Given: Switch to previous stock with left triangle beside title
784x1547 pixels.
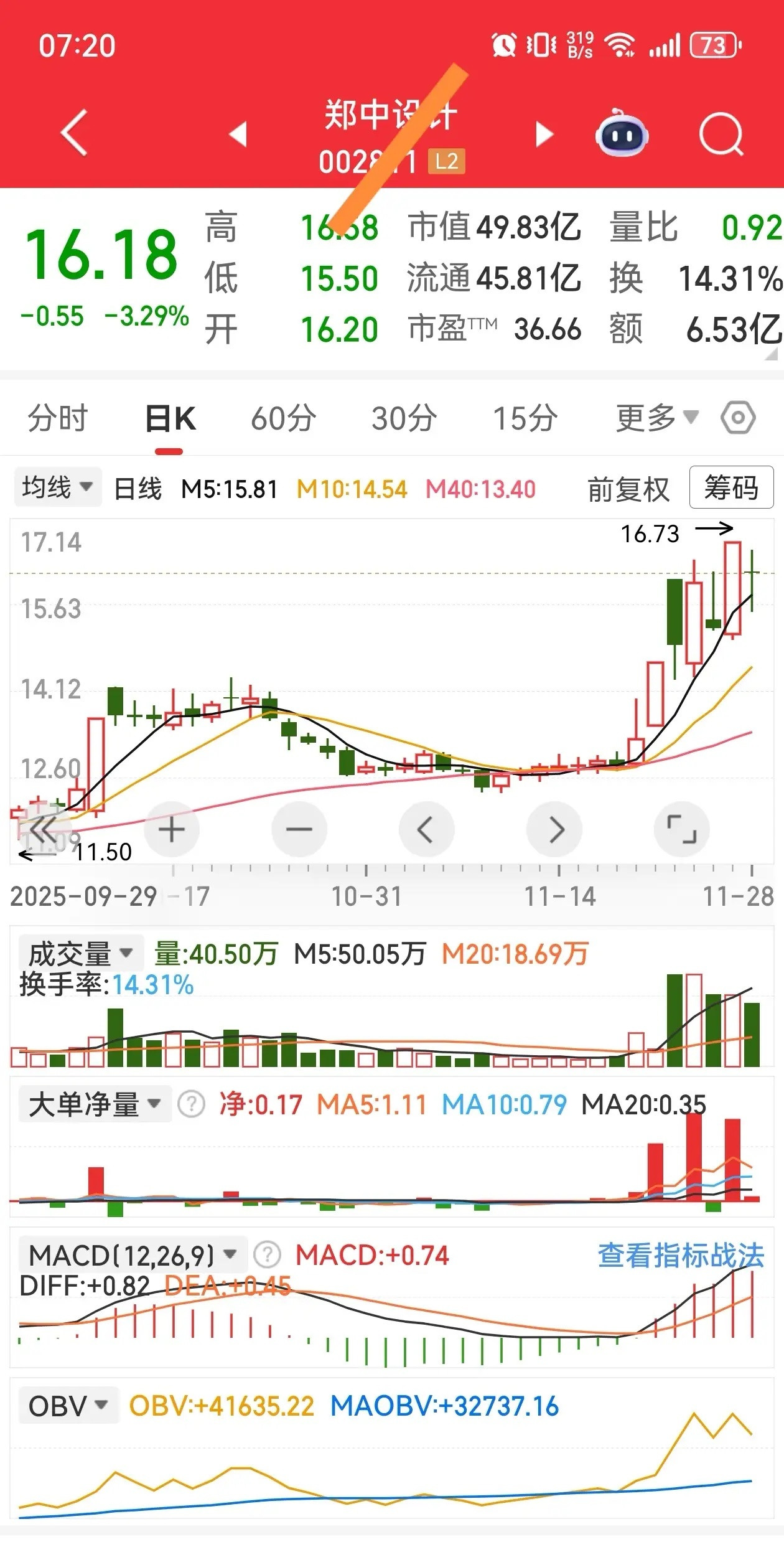Looking at the screenshot, I should [238, 133].
